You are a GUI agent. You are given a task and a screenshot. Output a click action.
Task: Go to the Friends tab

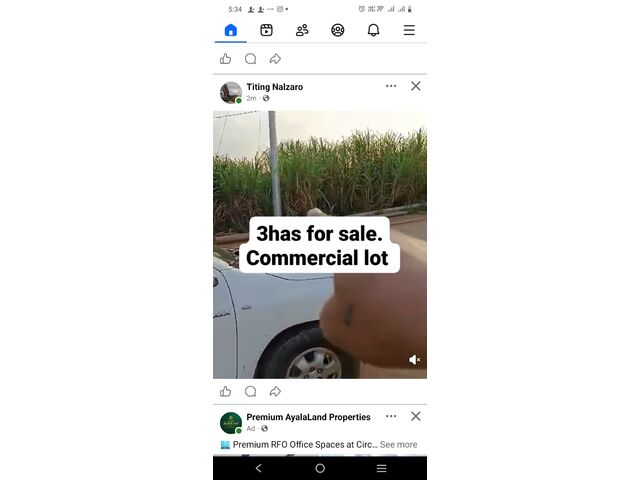pos(302,30)
